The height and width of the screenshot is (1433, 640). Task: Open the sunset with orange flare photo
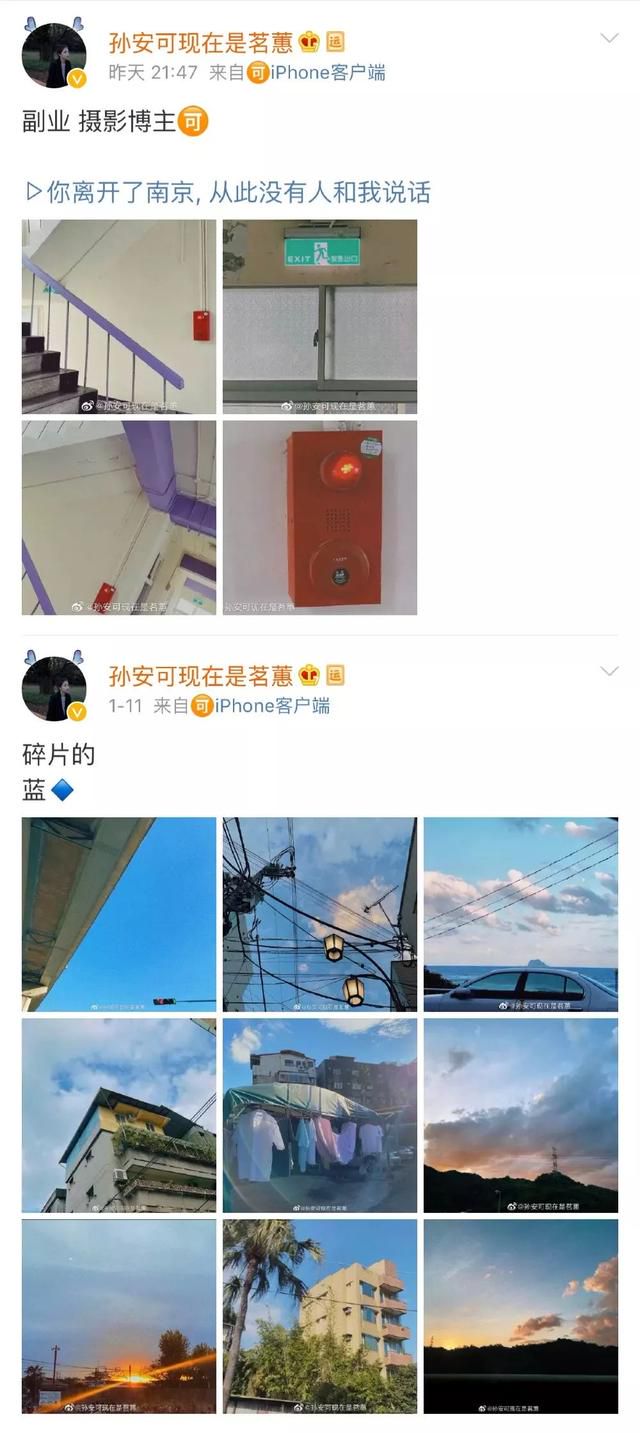point(119,1317)
